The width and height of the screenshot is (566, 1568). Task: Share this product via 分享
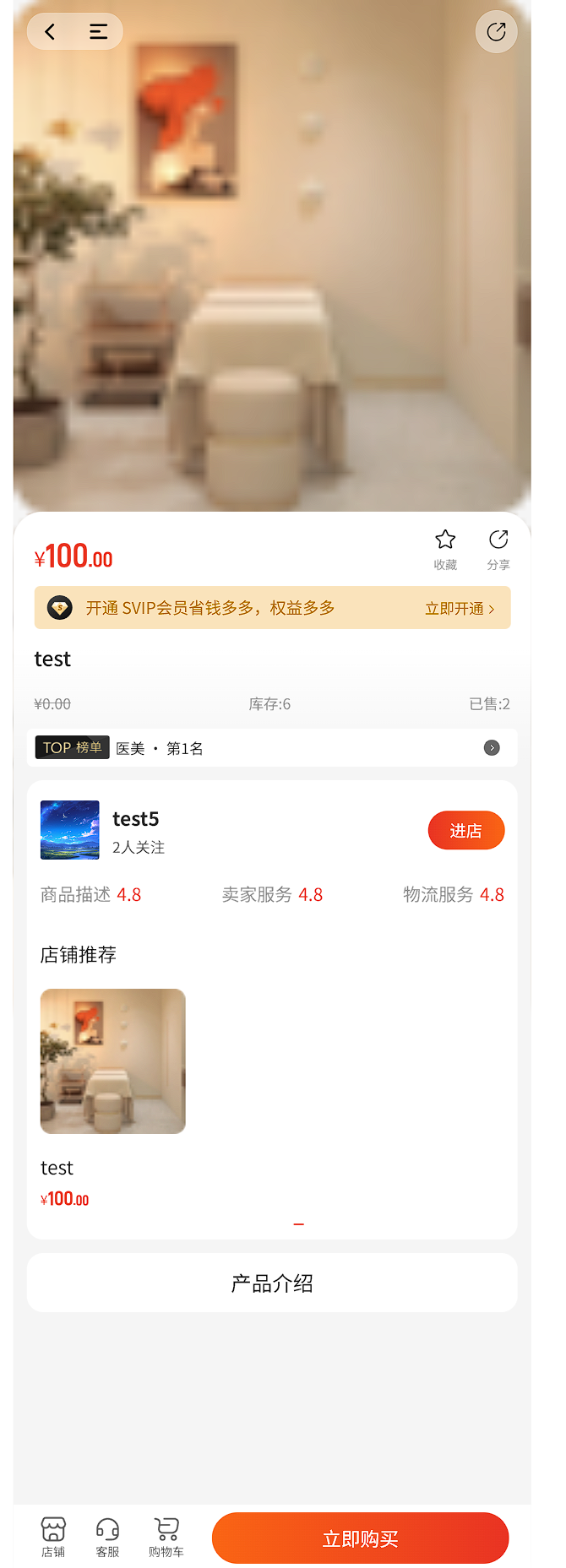tap(498, 549)
